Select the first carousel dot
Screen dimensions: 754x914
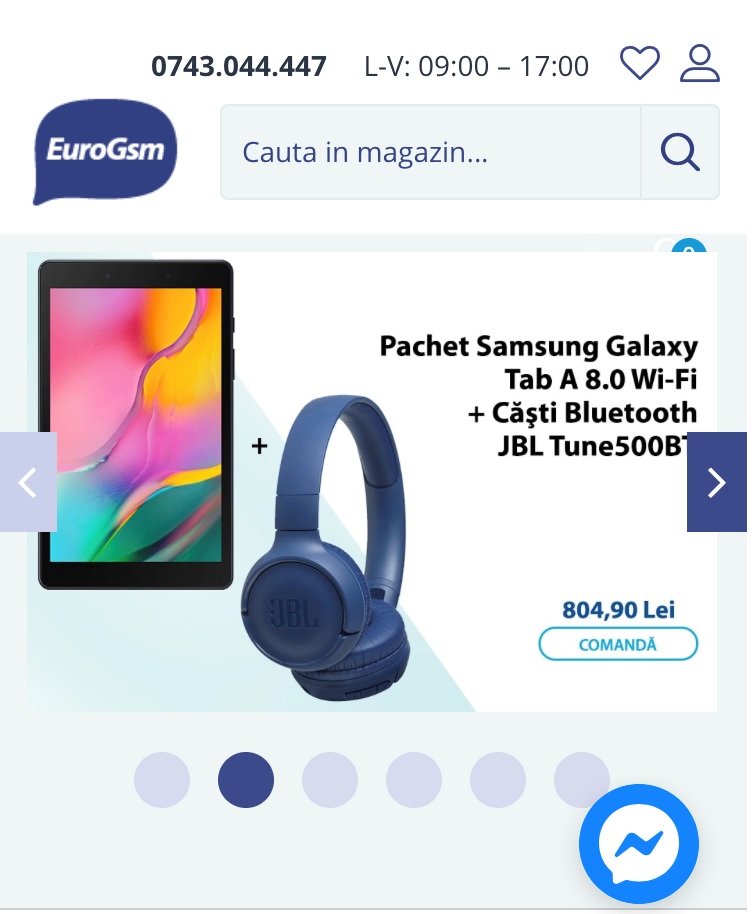click(x=162, y=780)
